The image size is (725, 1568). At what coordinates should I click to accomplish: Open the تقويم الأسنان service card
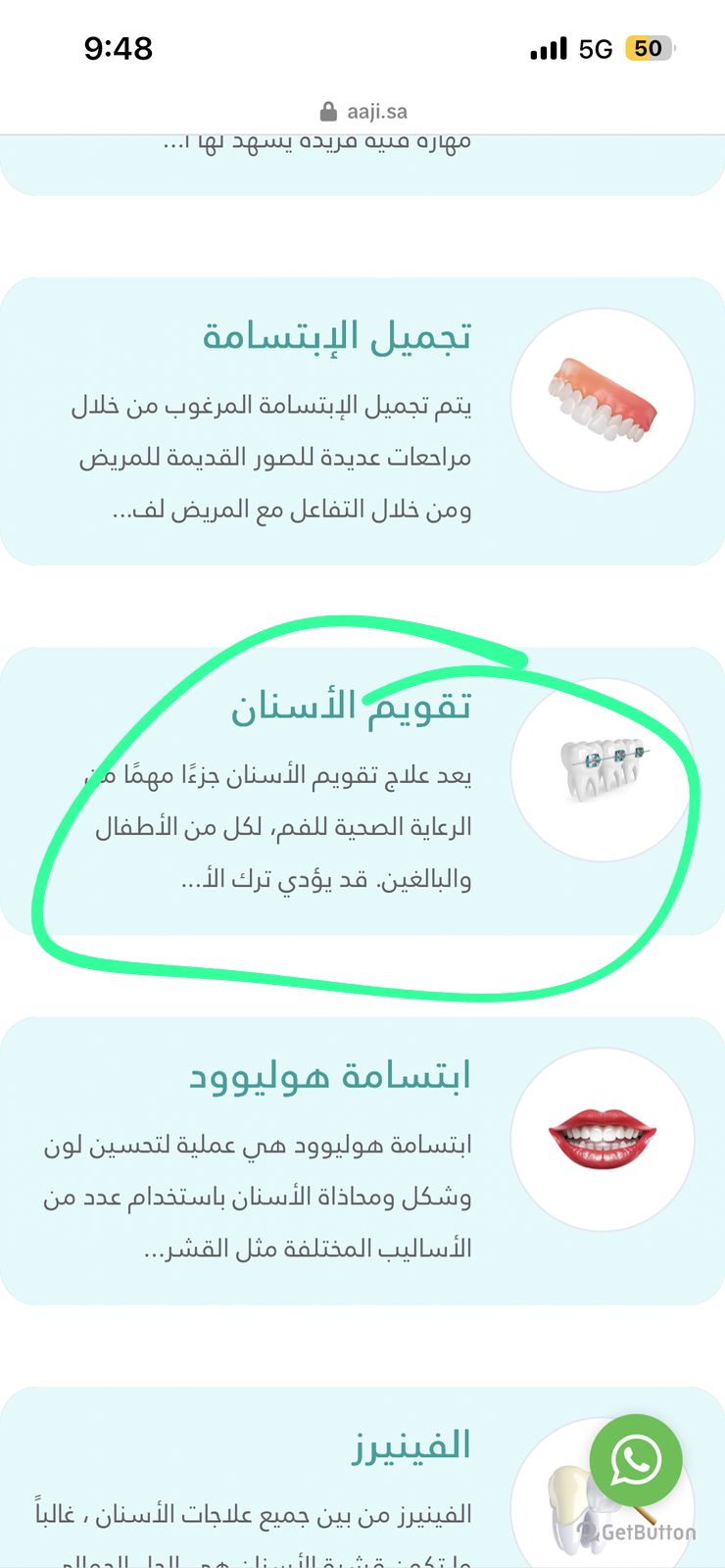coord(351,707)
